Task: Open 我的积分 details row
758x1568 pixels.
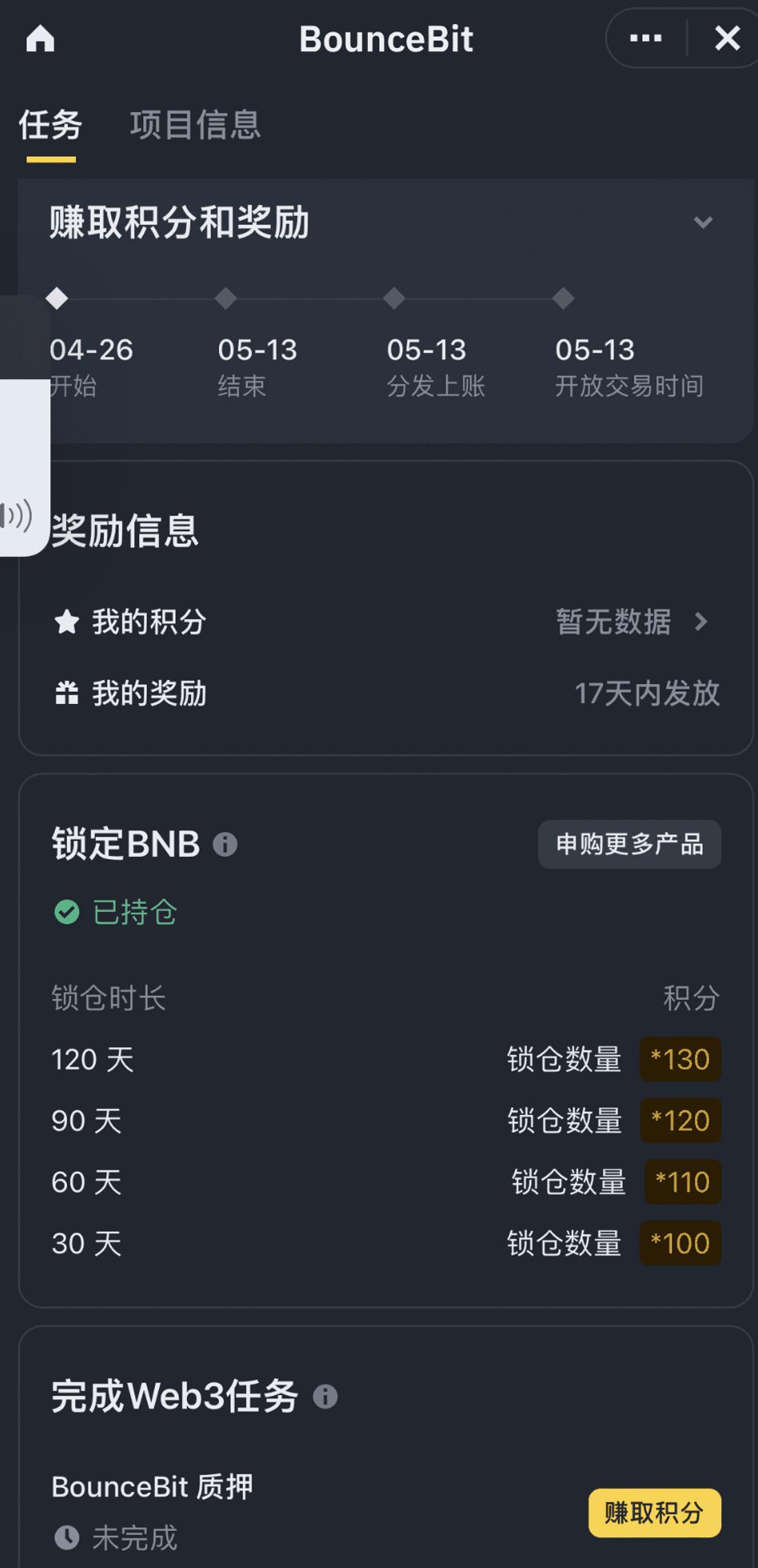Action: coord(386,622)
